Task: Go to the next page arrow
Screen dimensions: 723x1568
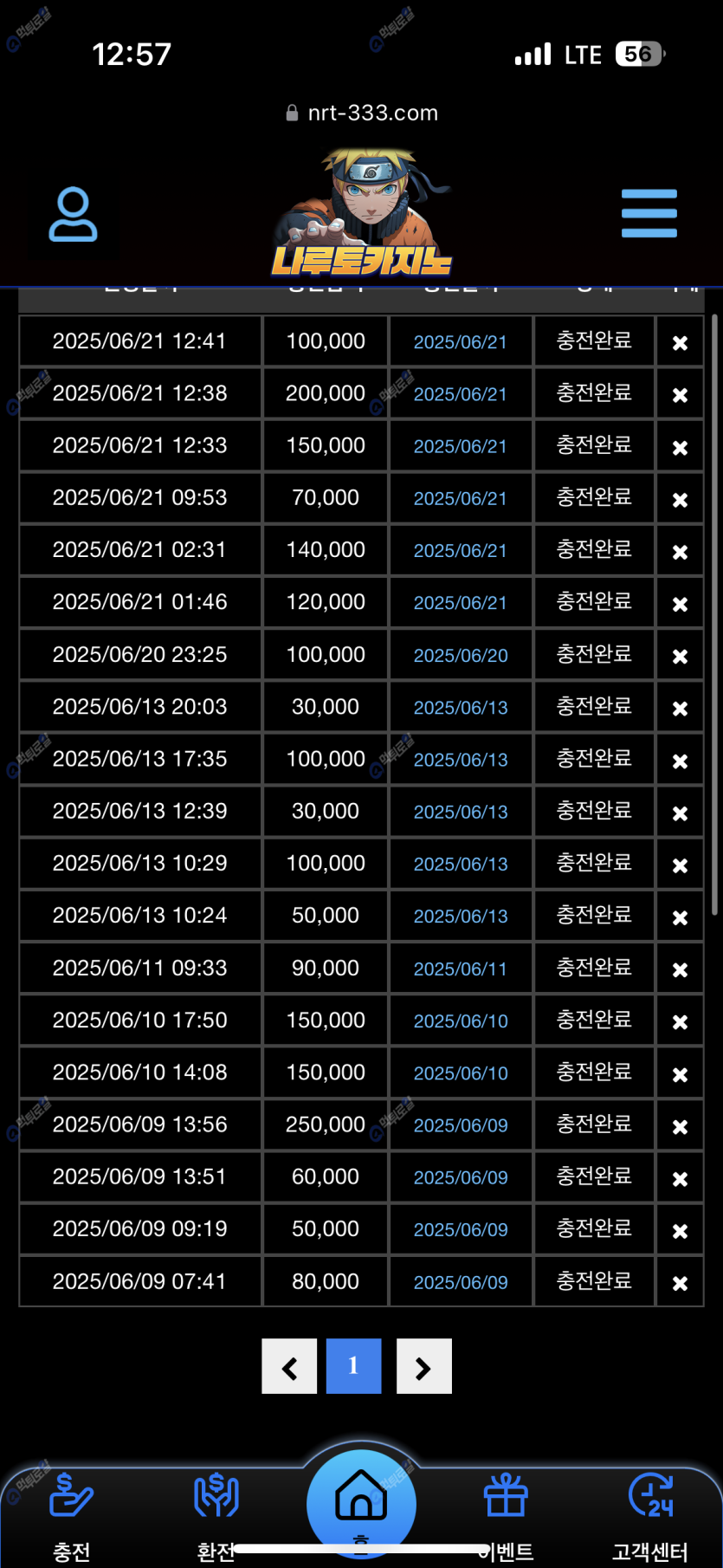Action: 423,1366
